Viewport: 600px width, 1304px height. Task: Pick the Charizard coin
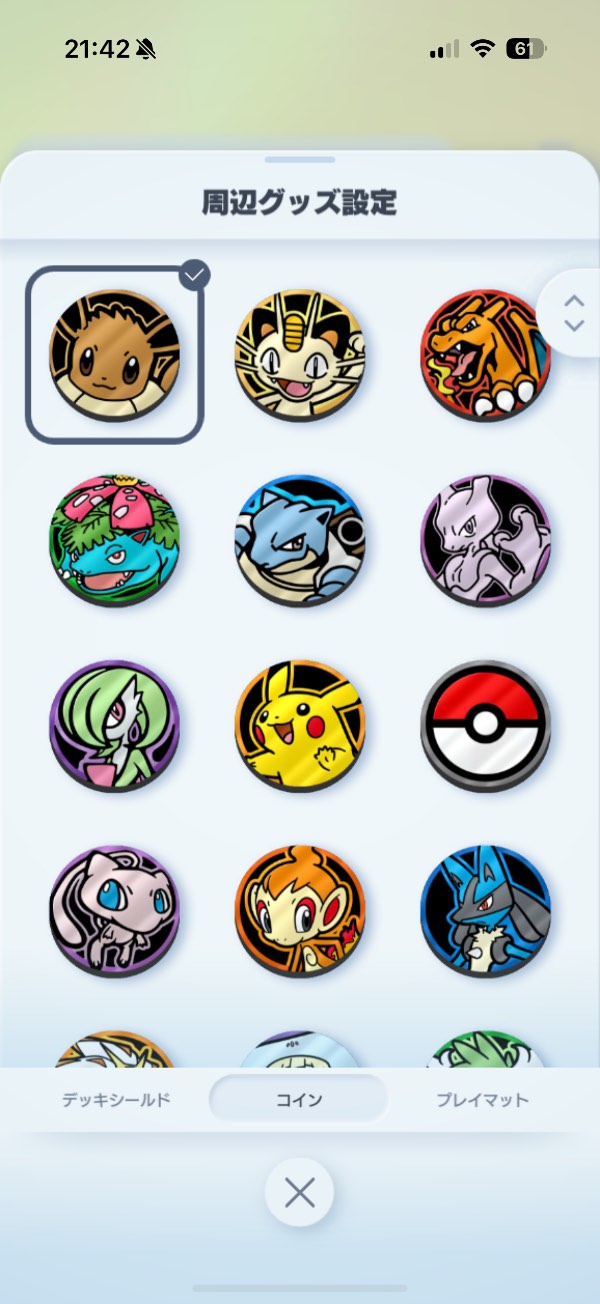(x=485, y=355)
